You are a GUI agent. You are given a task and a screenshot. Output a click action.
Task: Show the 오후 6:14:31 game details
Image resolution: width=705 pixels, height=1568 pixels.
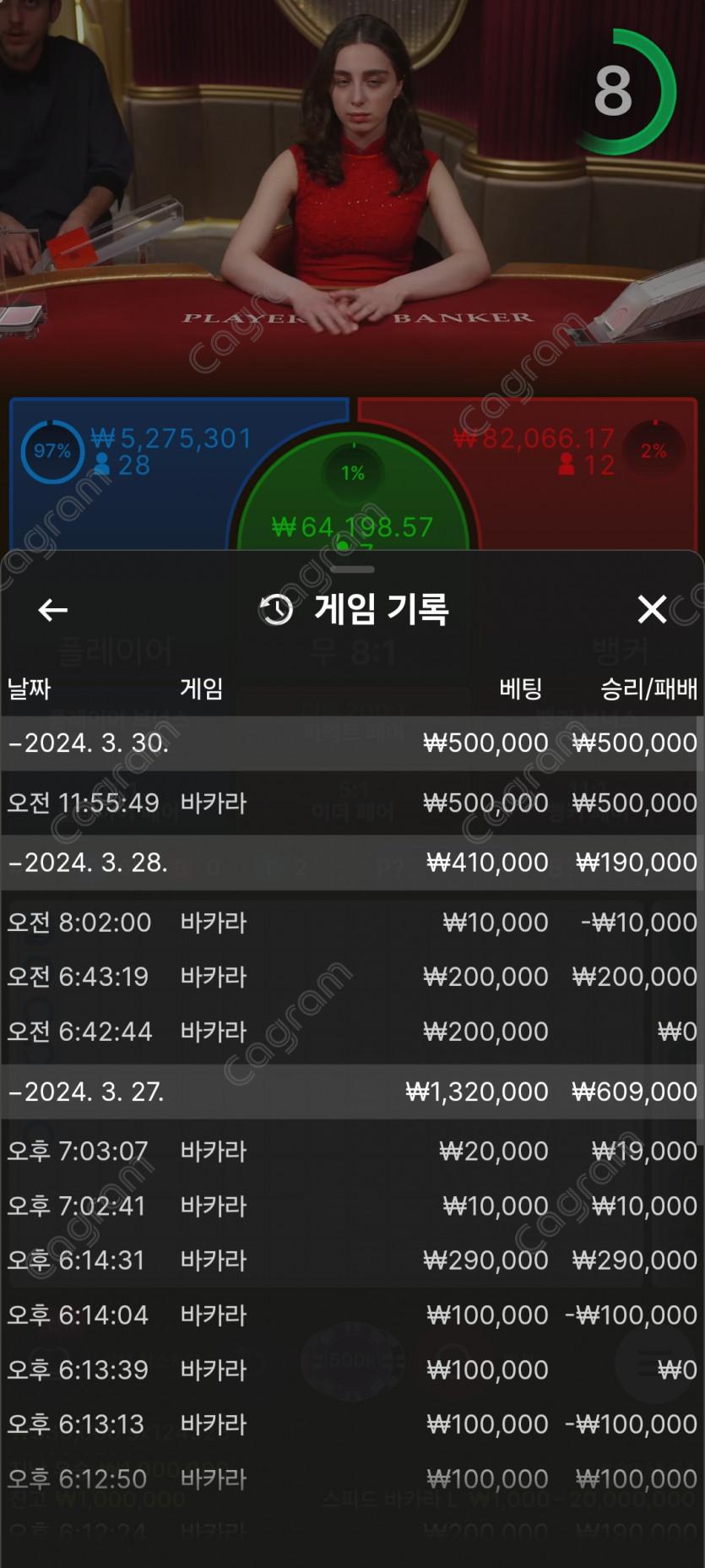[x=351, y=1260]
